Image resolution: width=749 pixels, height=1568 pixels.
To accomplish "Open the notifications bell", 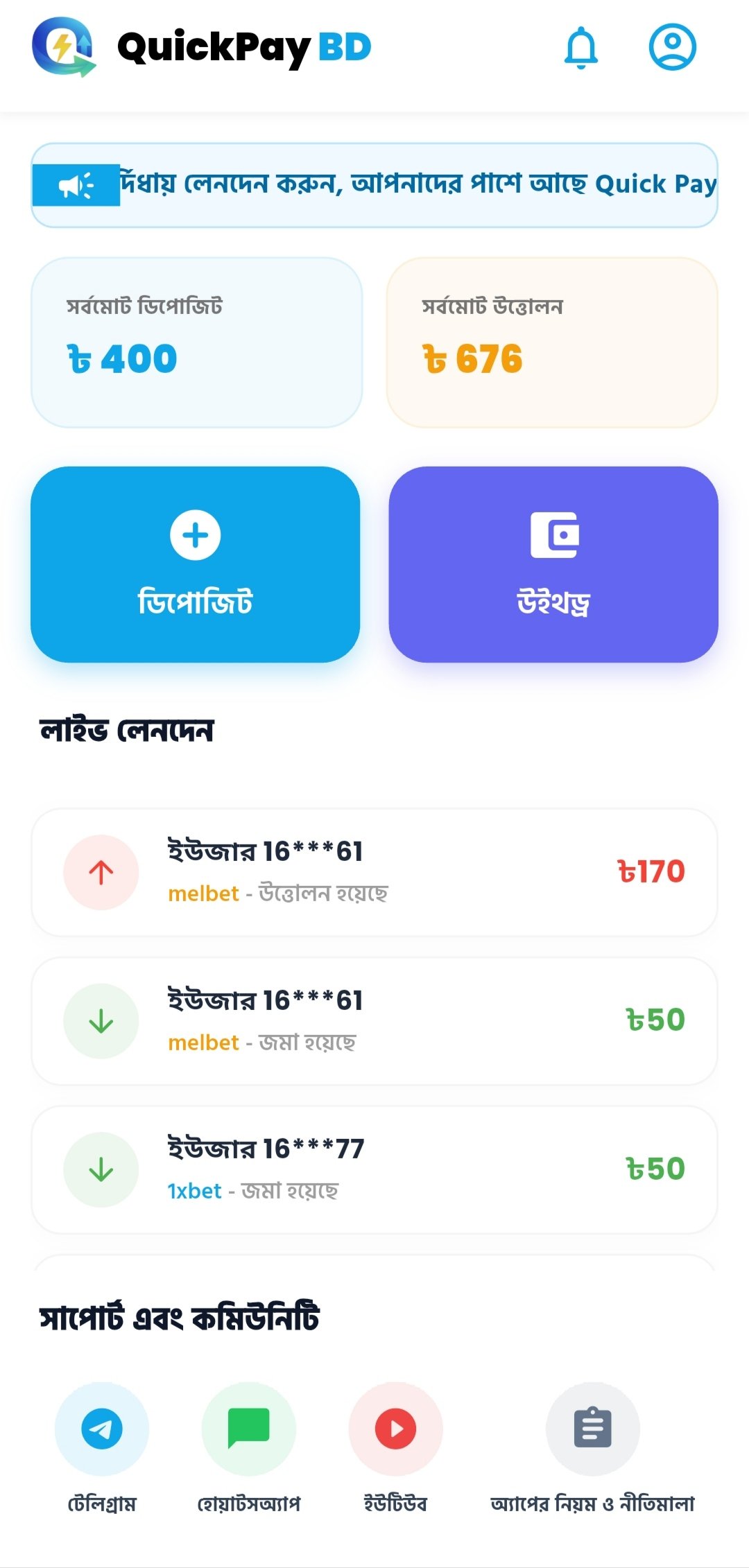I will click(x=581, y=47).
